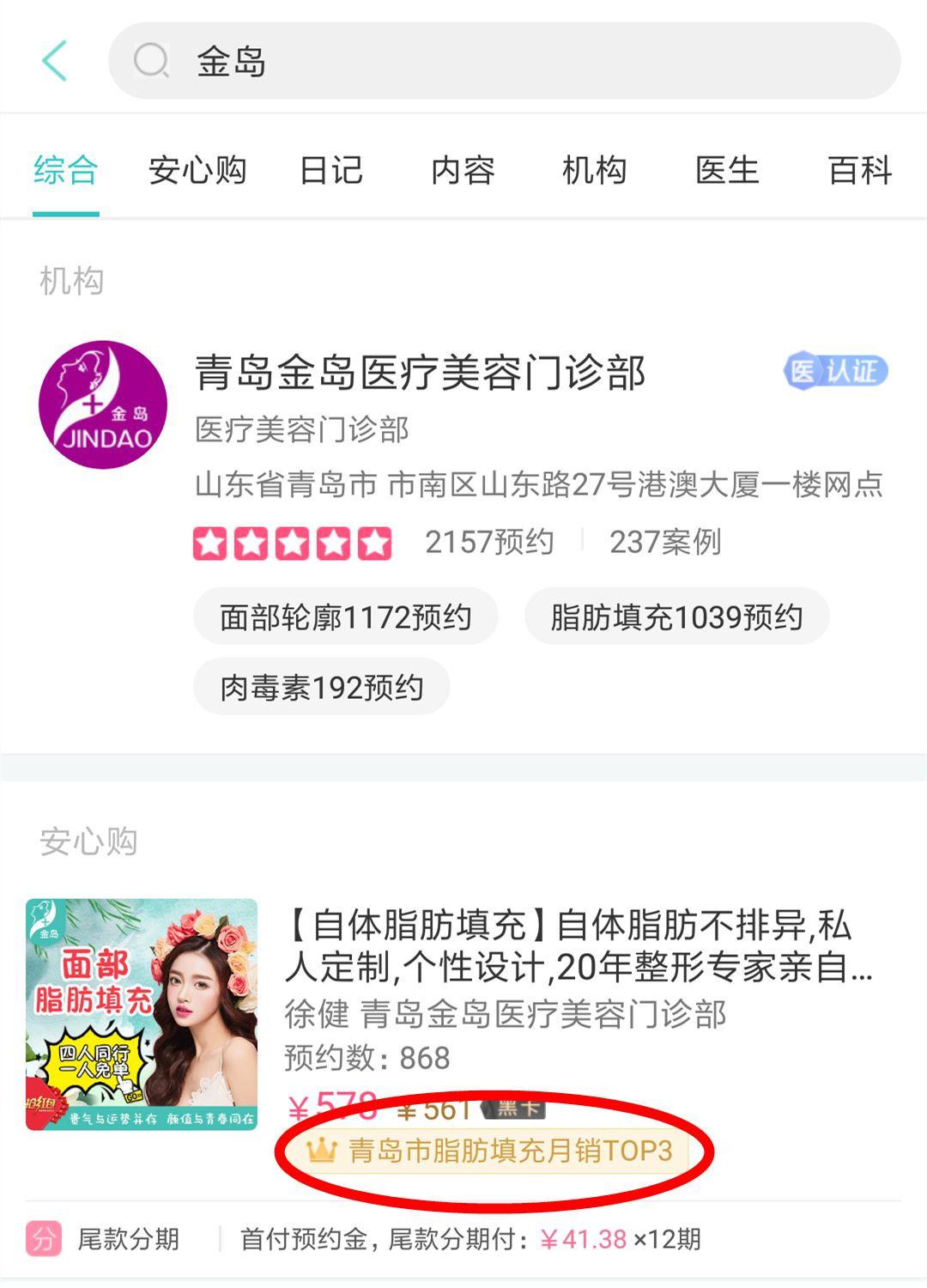Go back using the arrow icon
The image size is (927, 1288).
click(x=55, y=61)
